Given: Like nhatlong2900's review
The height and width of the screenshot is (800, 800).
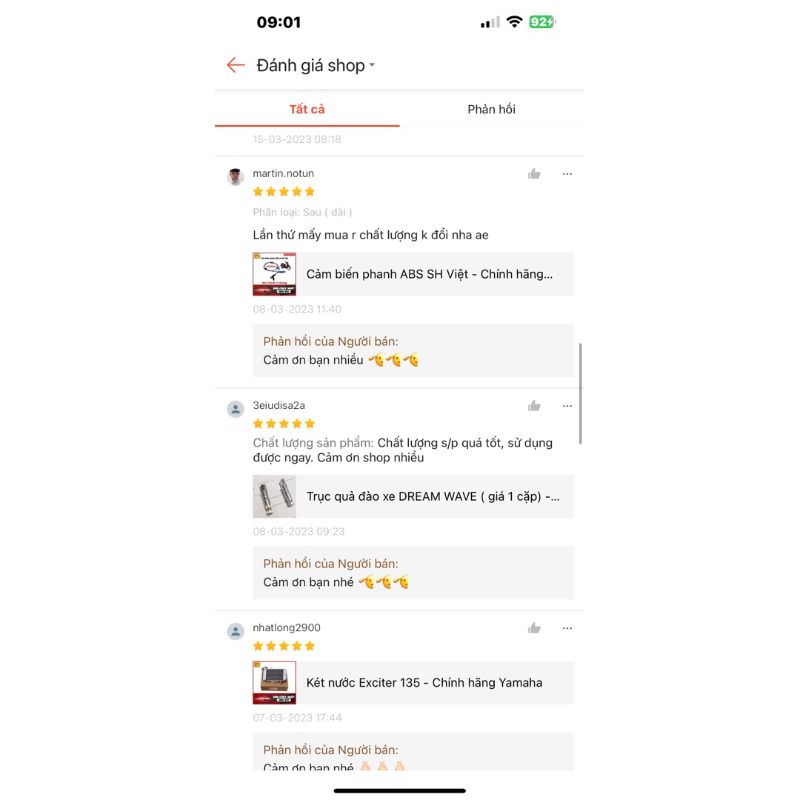Looking at the screenshot, I should pos(535,628).
